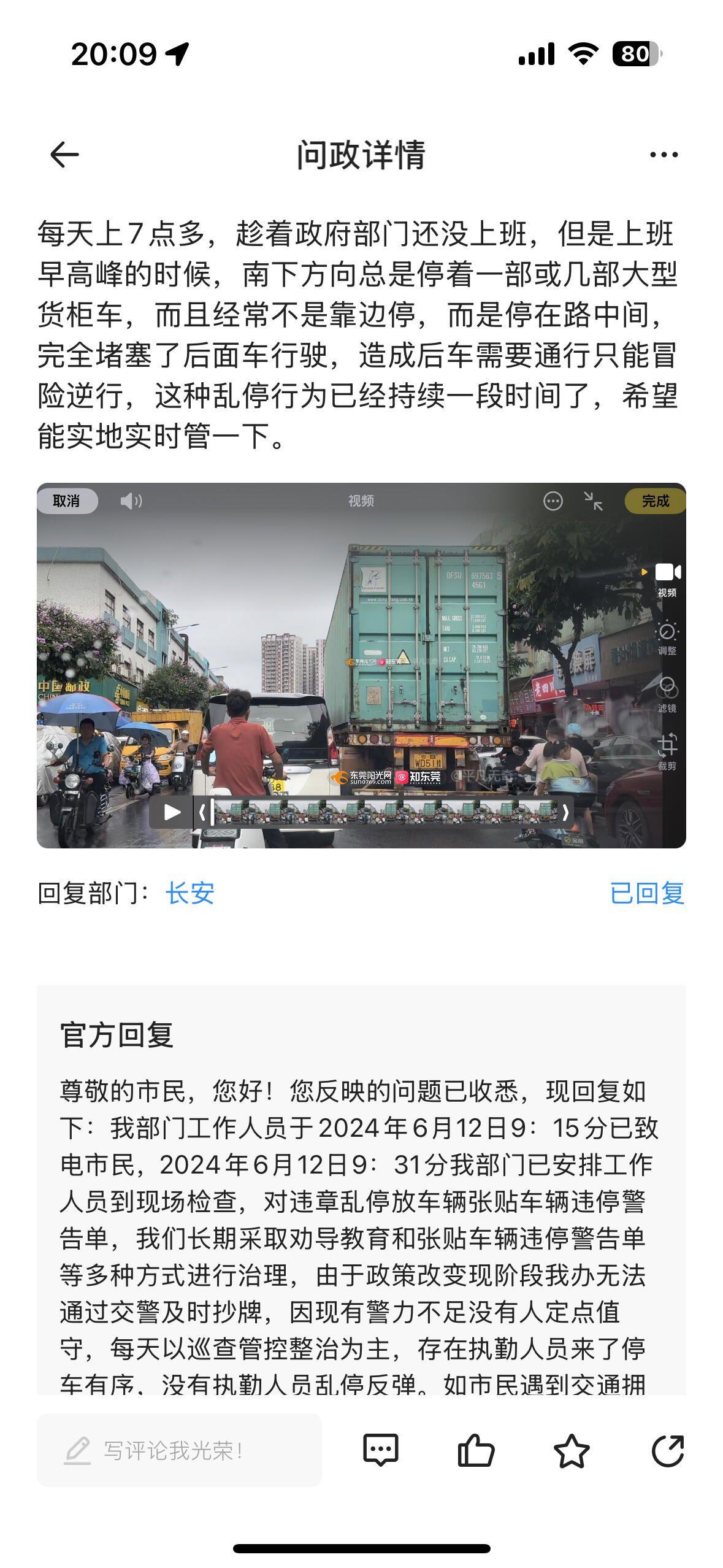Viewport: 723px width, 1568px height.
Task: View the comments via the speech-bubble icon
Action: point(381,1450)
